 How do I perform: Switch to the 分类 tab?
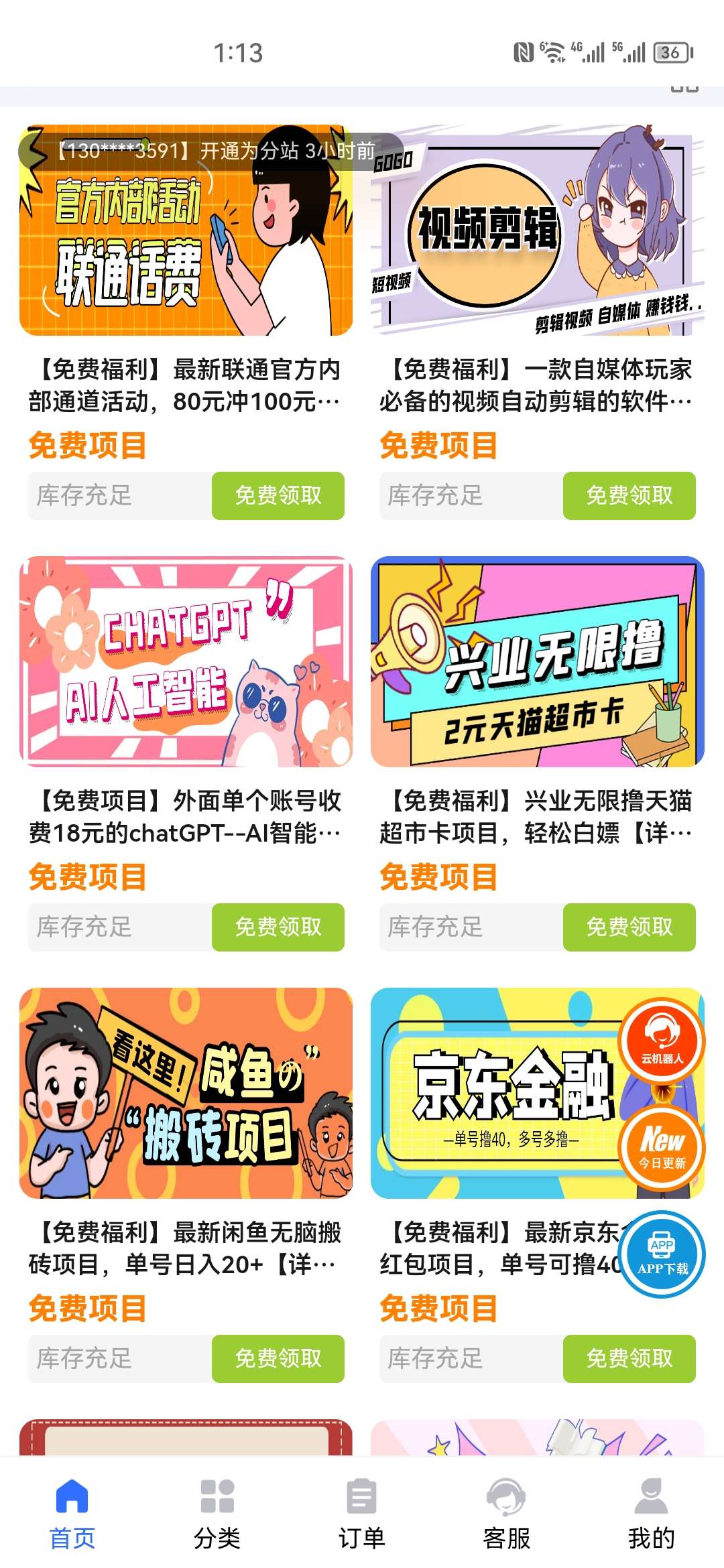(x=217, y=1514)
